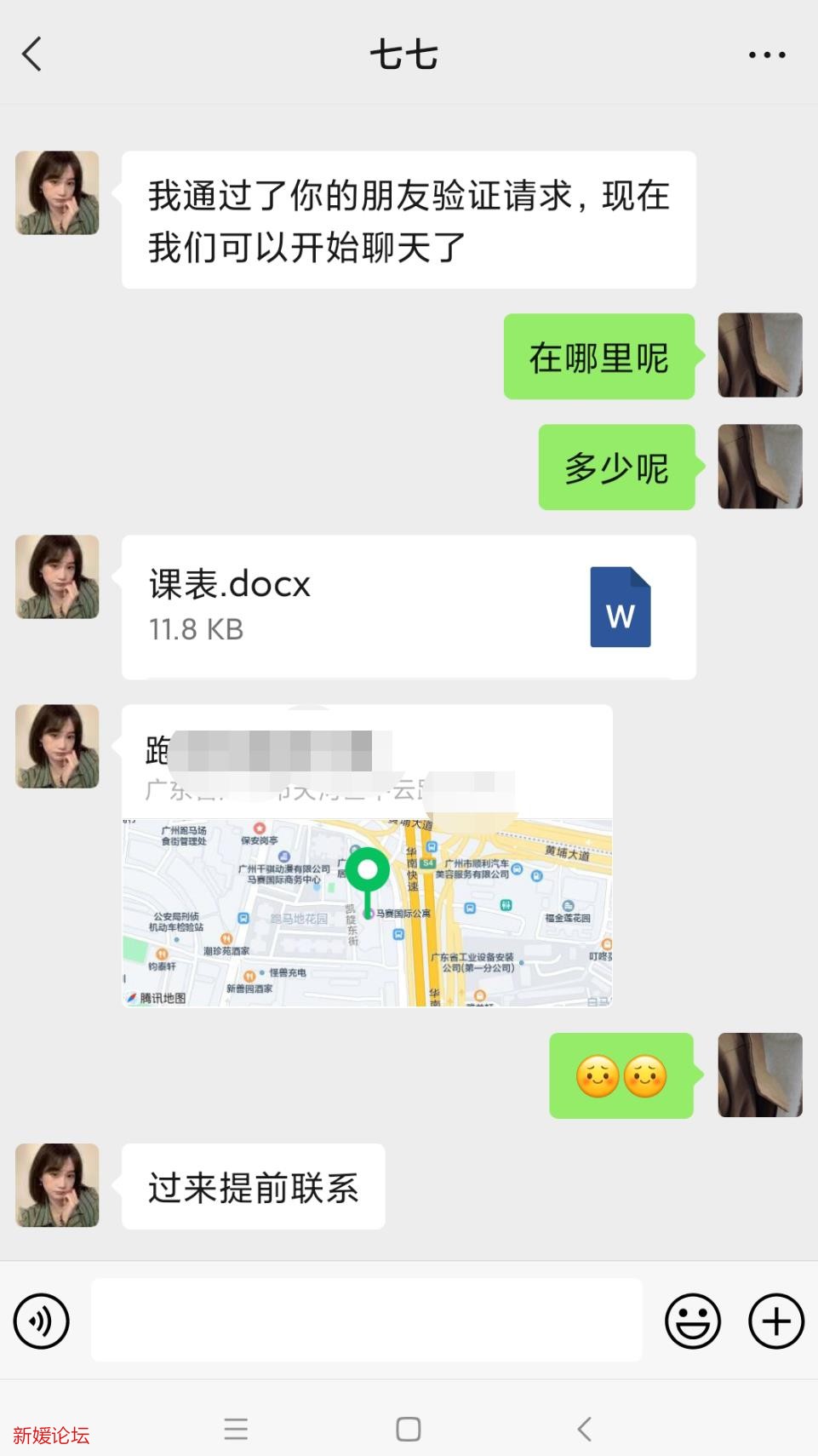Select the Word document icon for 课表.docx
This screenshot has height=1456, width=818.
620,608
